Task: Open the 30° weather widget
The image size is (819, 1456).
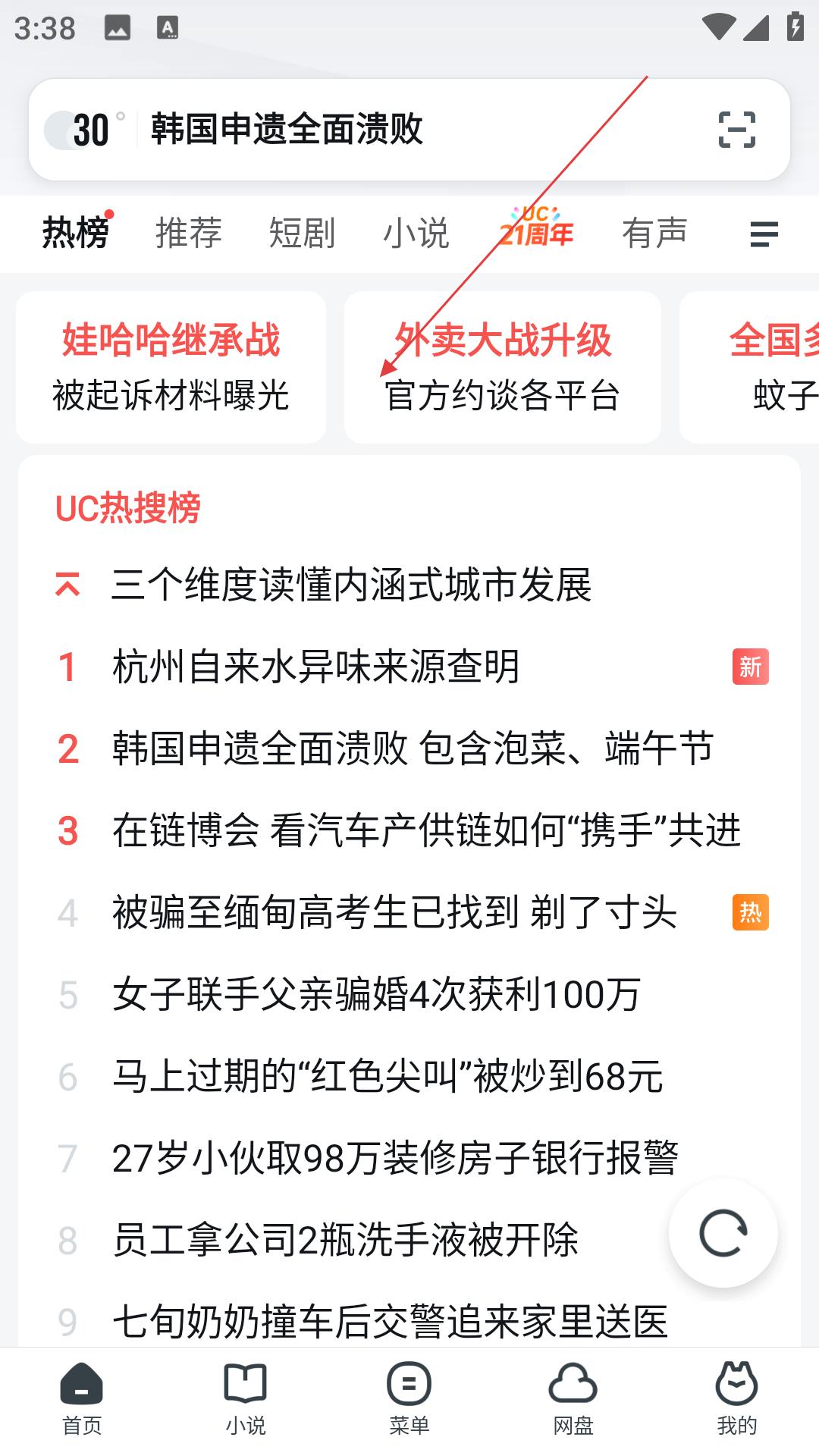Action: point(85,130)
